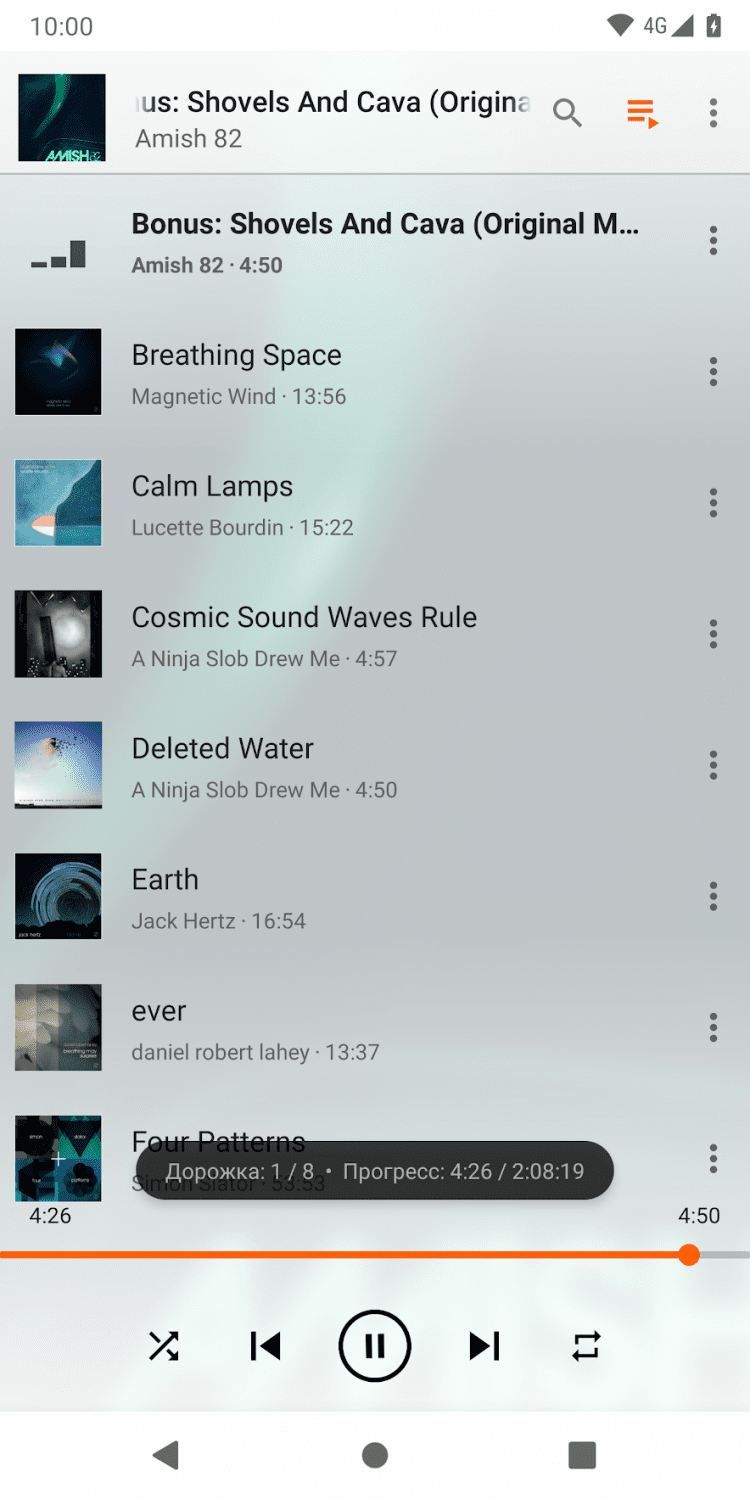750x1499 pixels.
Task: Pause the current playback
Action: [x=375, y=1346]
